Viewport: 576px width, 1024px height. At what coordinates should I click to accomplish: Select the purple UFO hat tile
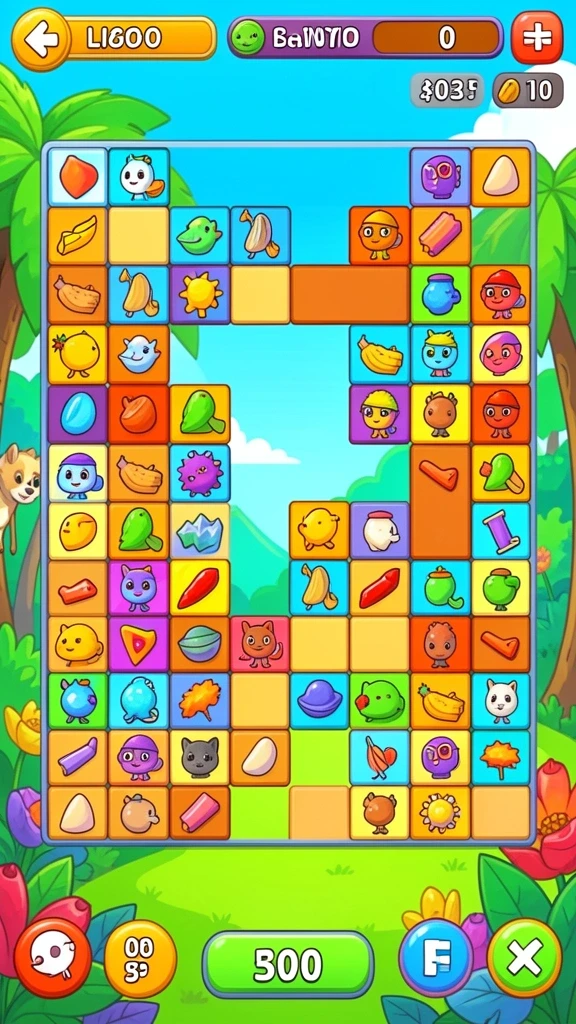[x=320, y=701]
